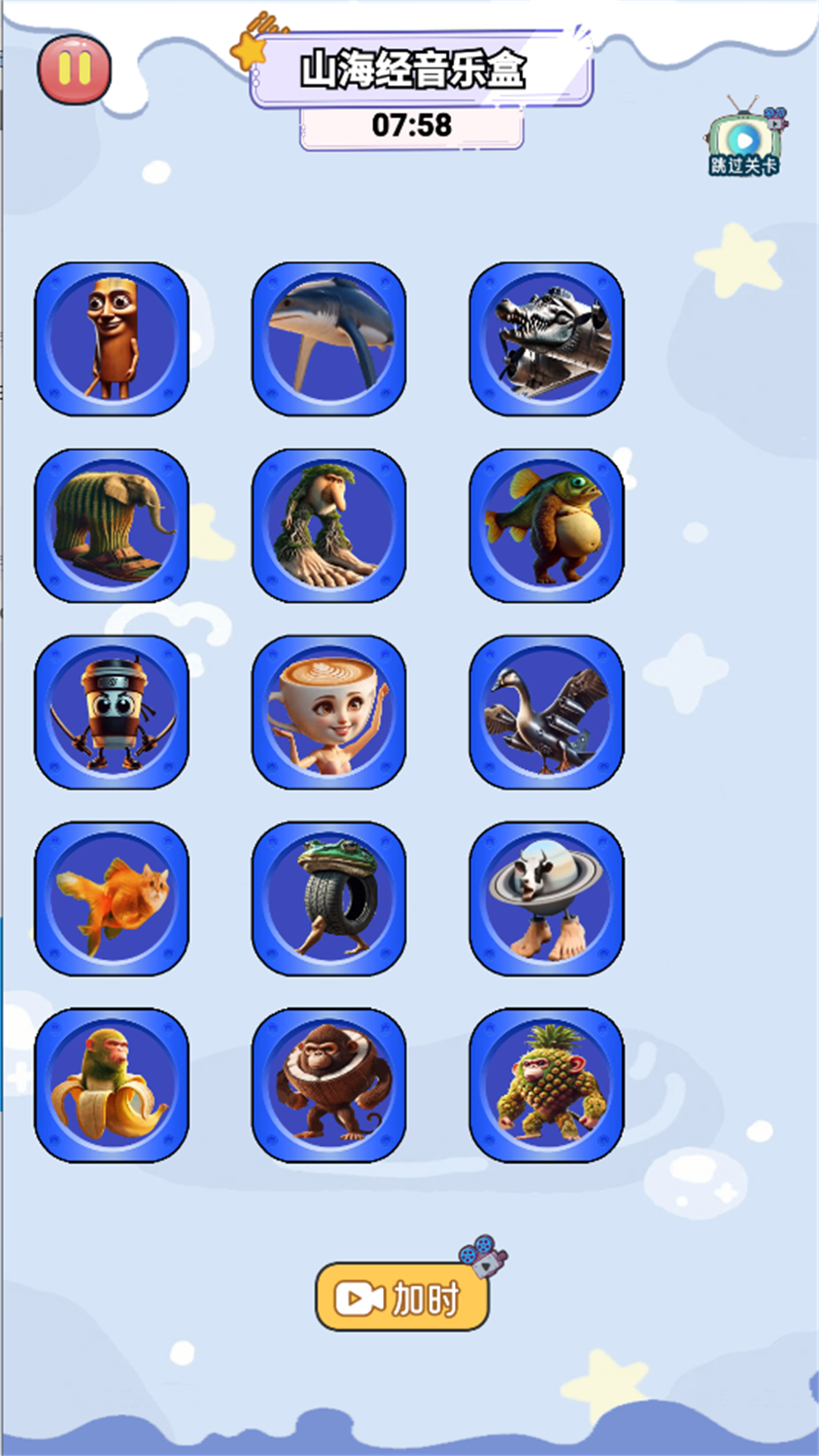Select the goldfish cat tile
The width and height of the screenshot is (819, 1456).
(x=111, y=899)
